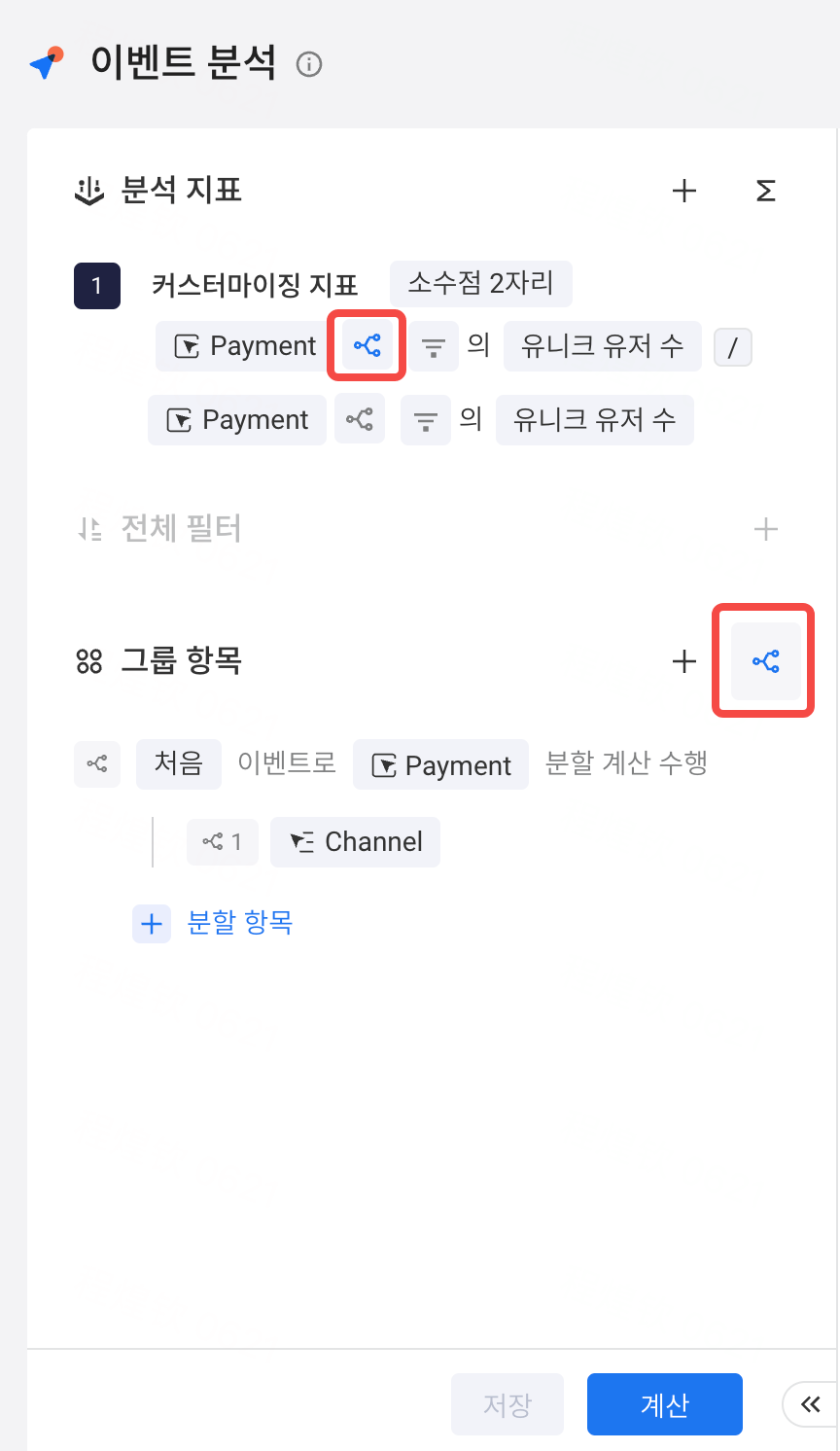Collapse the panel with the double arrow

tap(810, 1404)
